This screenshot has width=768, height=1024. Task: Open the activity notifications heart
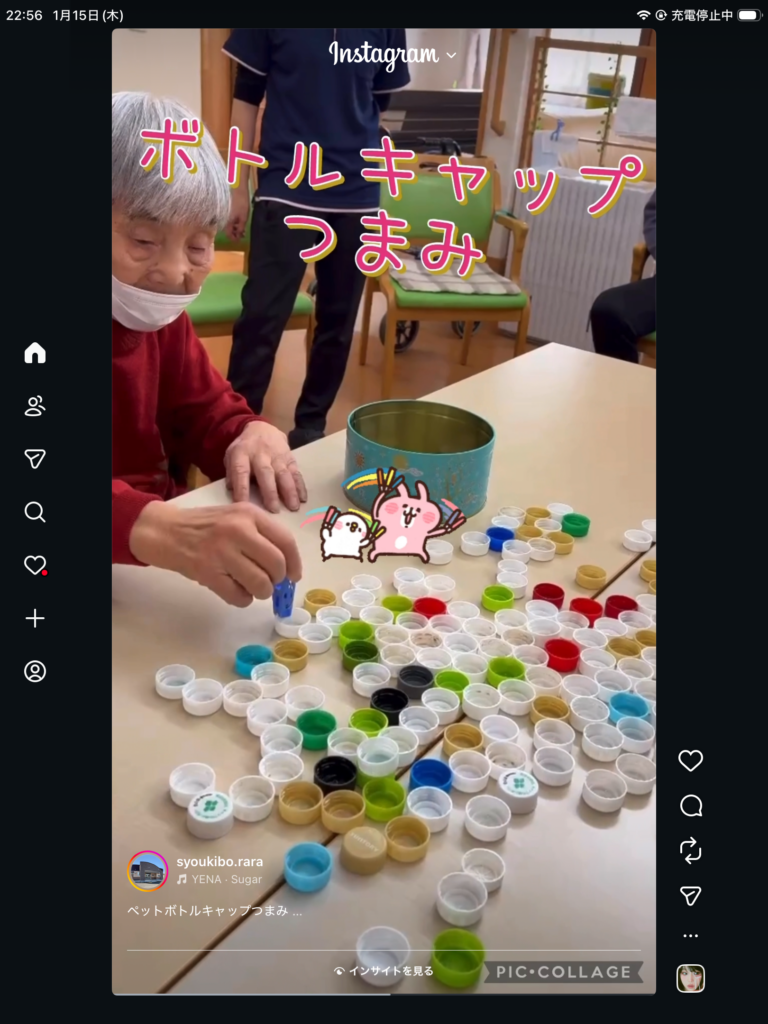[x=35, y=565]
